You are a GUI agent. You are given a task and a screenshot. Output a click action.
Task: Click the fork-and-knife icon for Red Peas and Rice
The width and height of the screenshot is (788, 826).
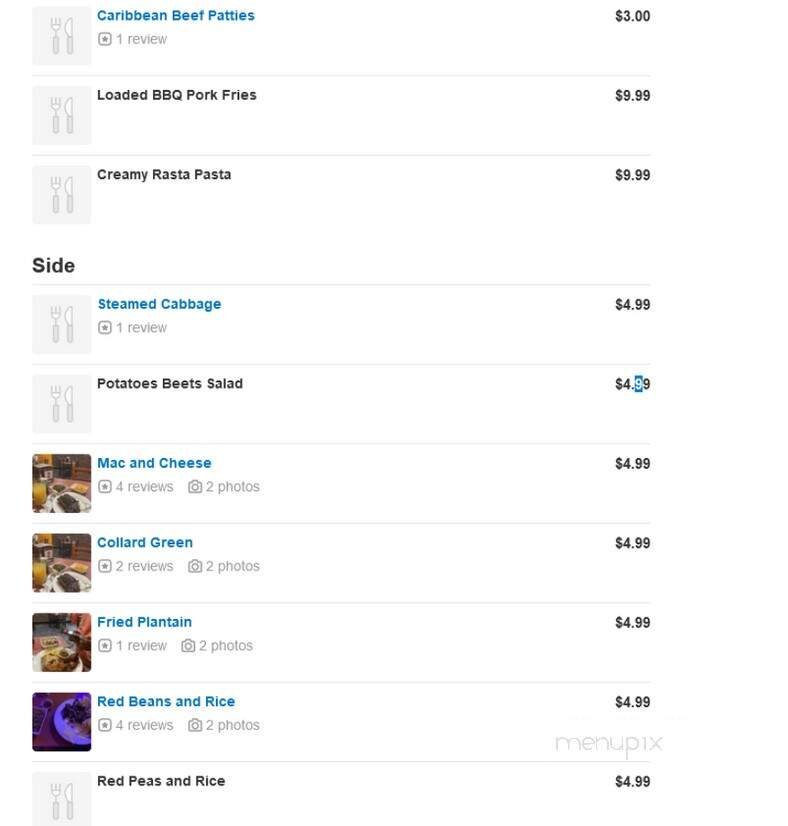61,797
